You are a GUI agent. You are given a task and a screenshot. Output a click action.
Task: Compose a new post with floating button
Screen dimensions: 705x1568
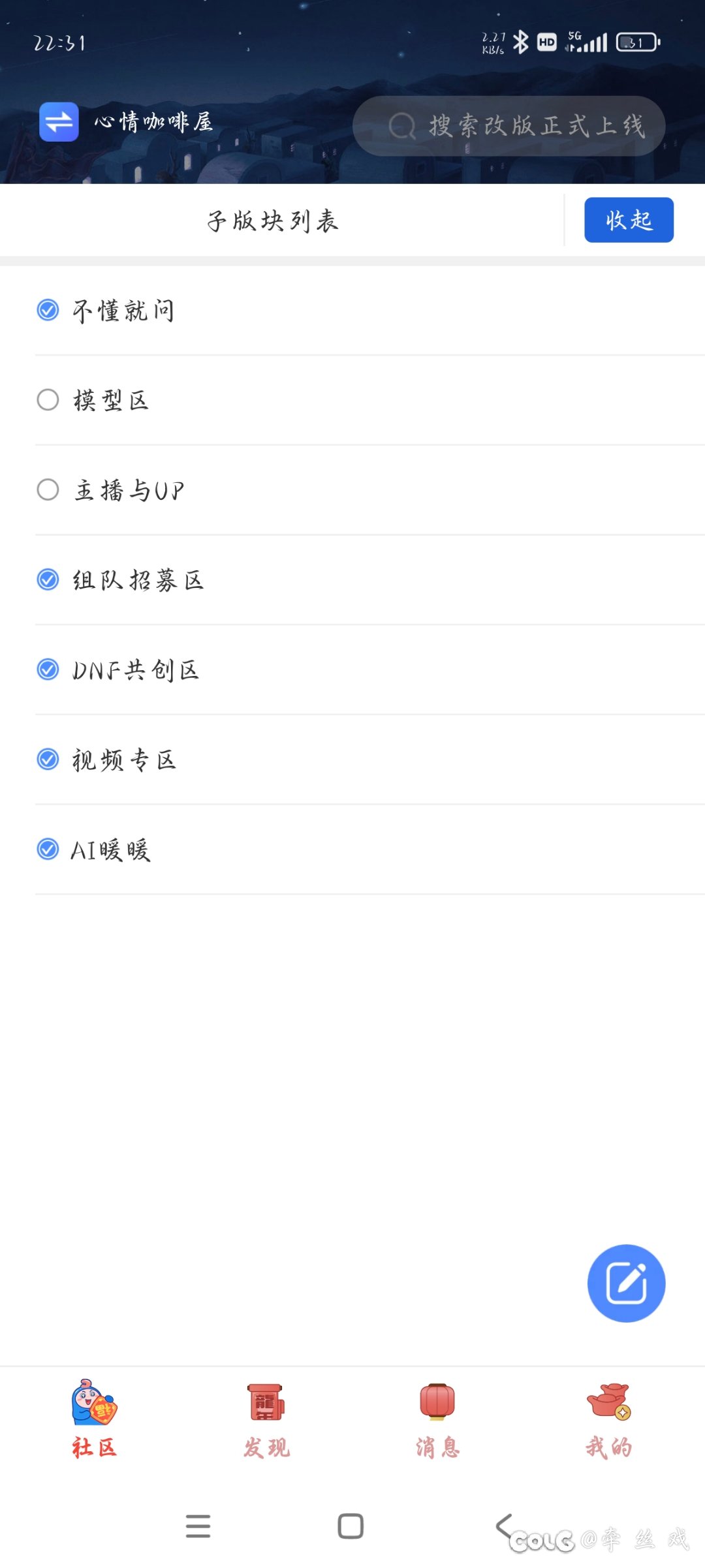[626, 1284]
